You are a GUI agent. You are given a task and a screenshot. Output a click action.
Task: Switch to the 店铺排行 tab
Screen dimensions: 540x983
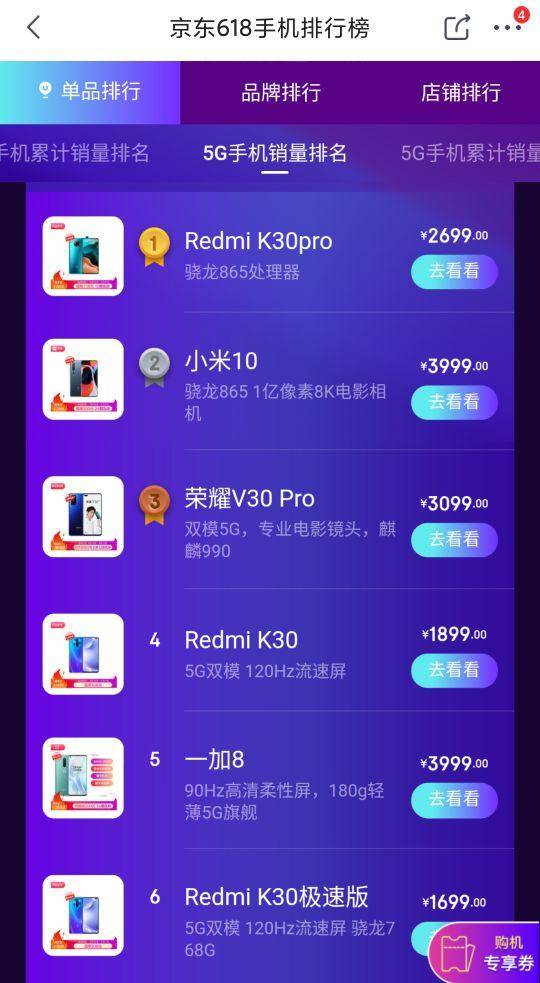[461, 92]
